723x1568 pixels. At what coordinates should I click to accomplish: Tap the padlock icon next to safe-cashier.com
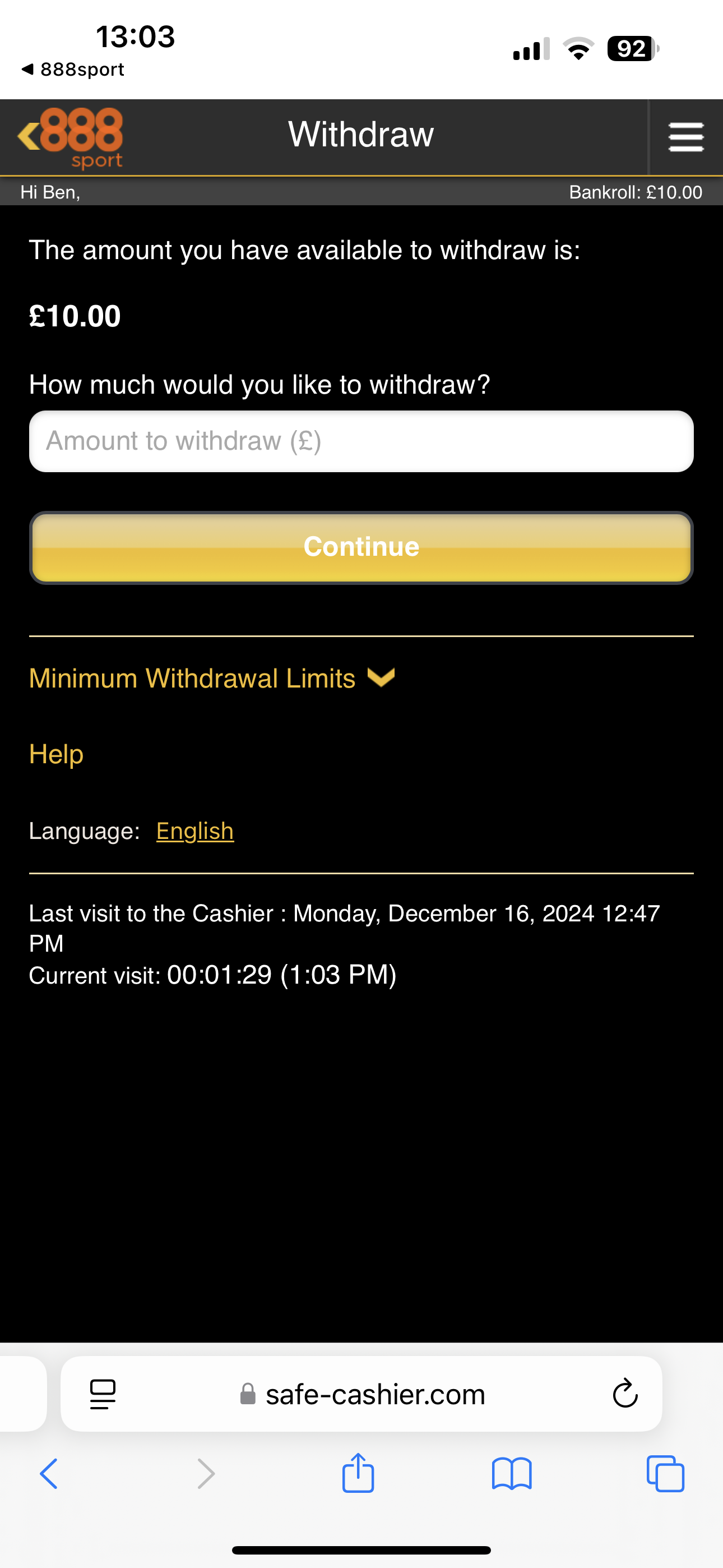[x=249, y=1394]
